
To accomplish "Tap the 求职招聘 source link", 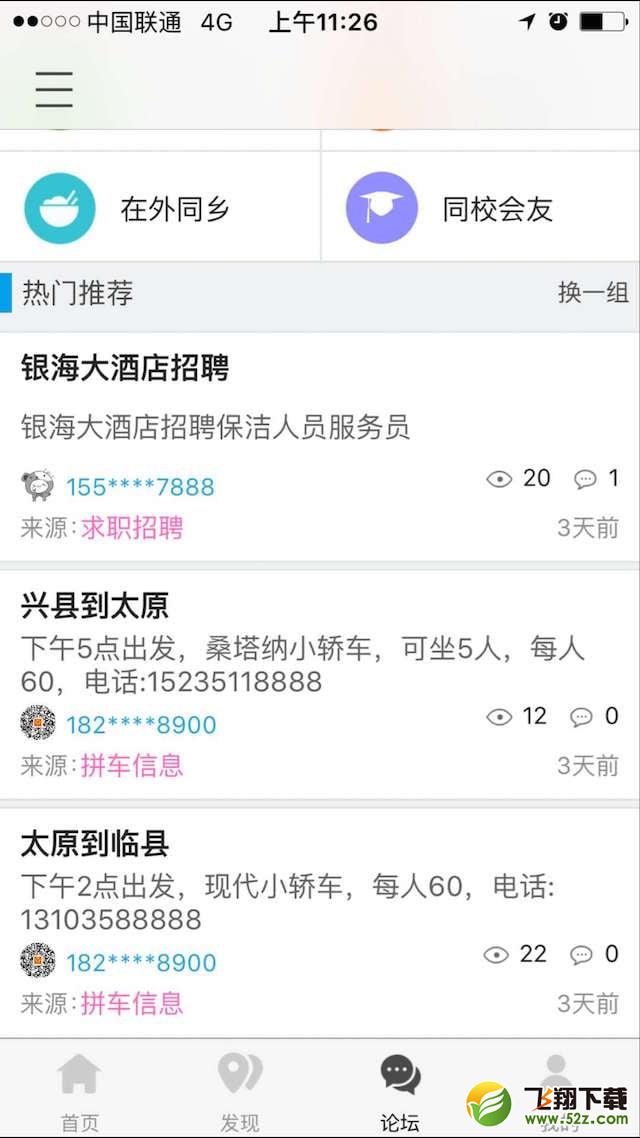I will point(132,528).
